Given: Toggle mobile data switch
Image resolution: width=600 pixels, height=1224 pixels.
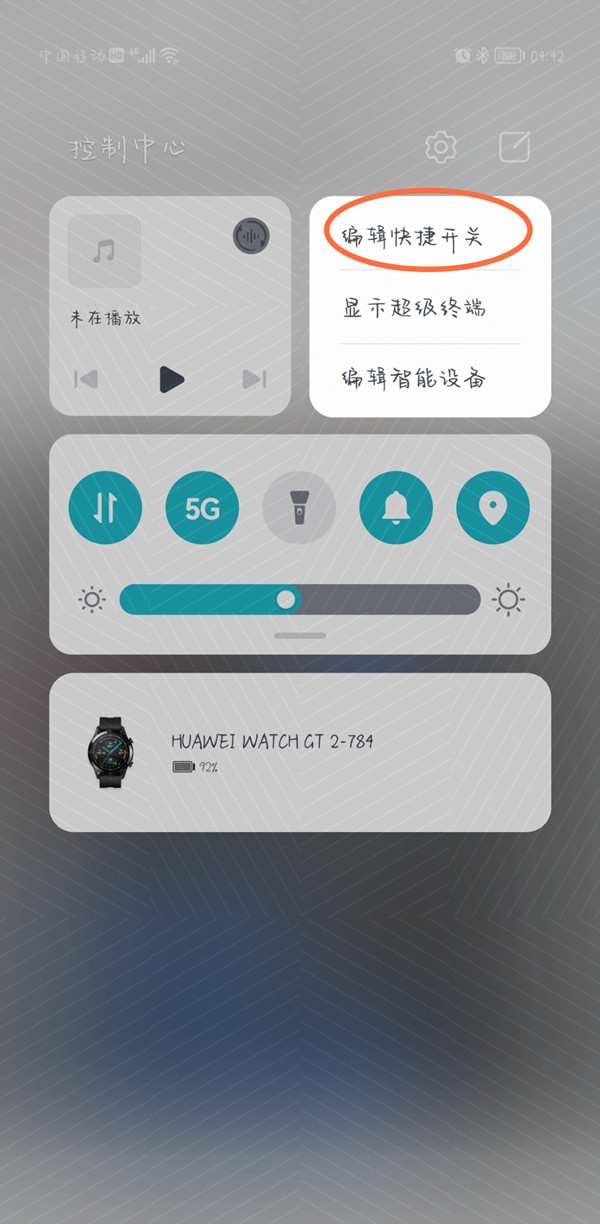Looking at the screenshot, I should (105, 508).
